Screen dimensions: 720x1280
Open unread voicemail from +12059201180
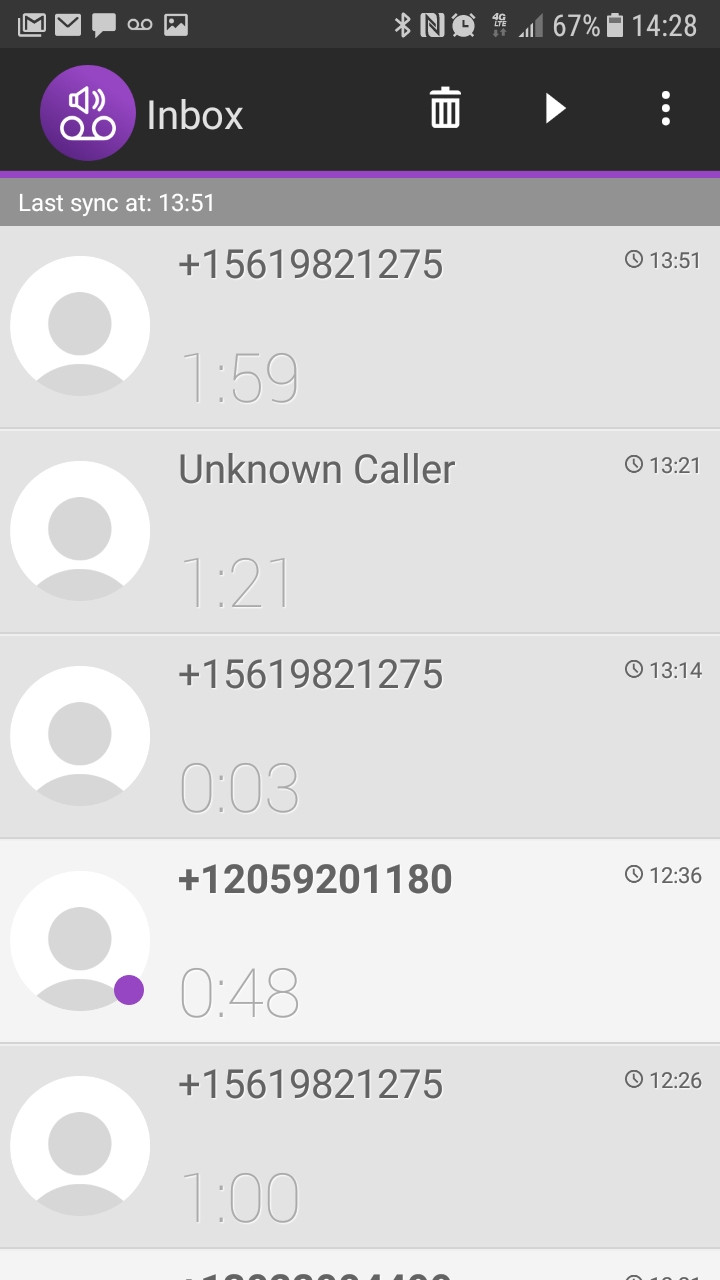[x=360, y=942]
